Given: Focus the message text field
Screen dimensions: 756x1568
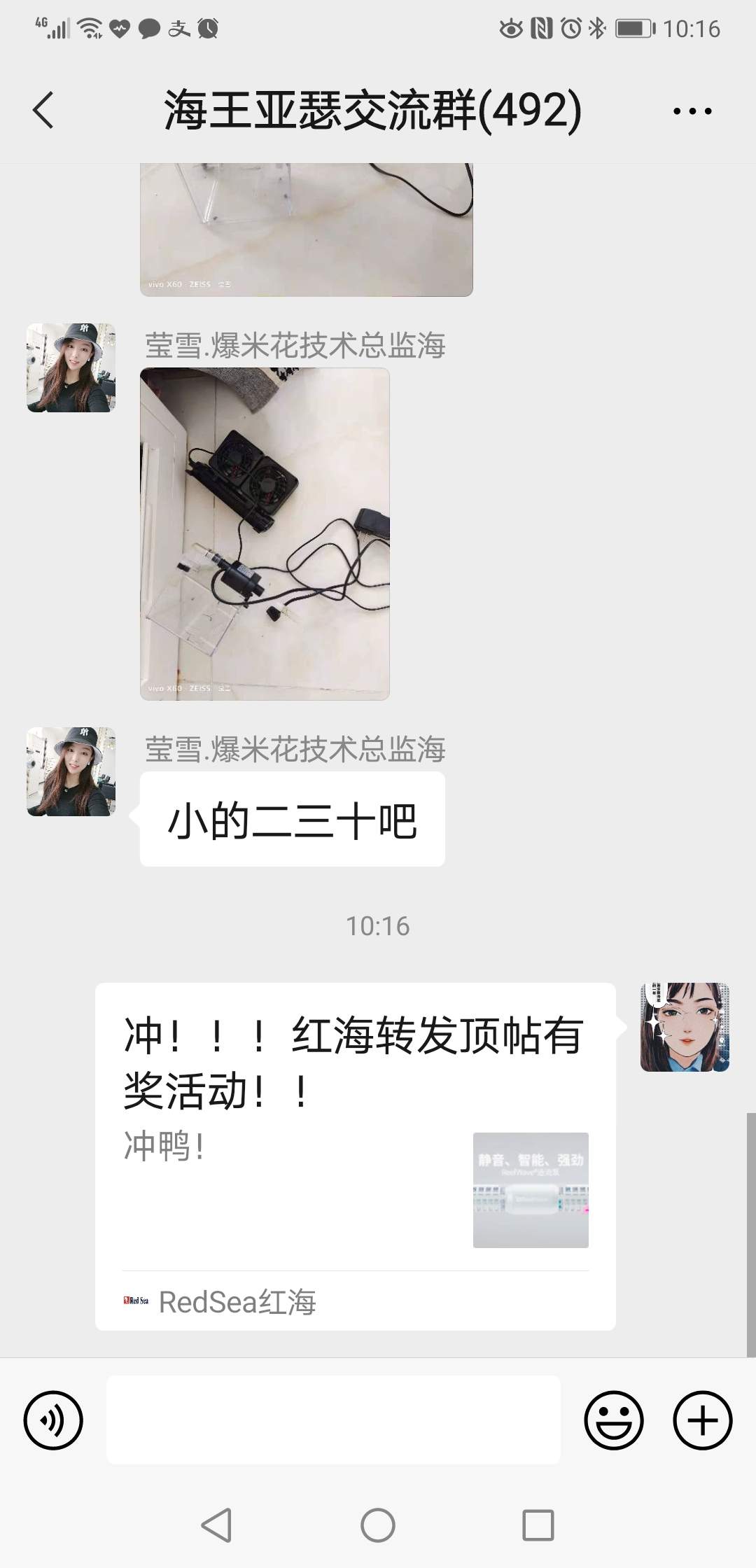Looking at the screenshot, I should (333, 1420).
